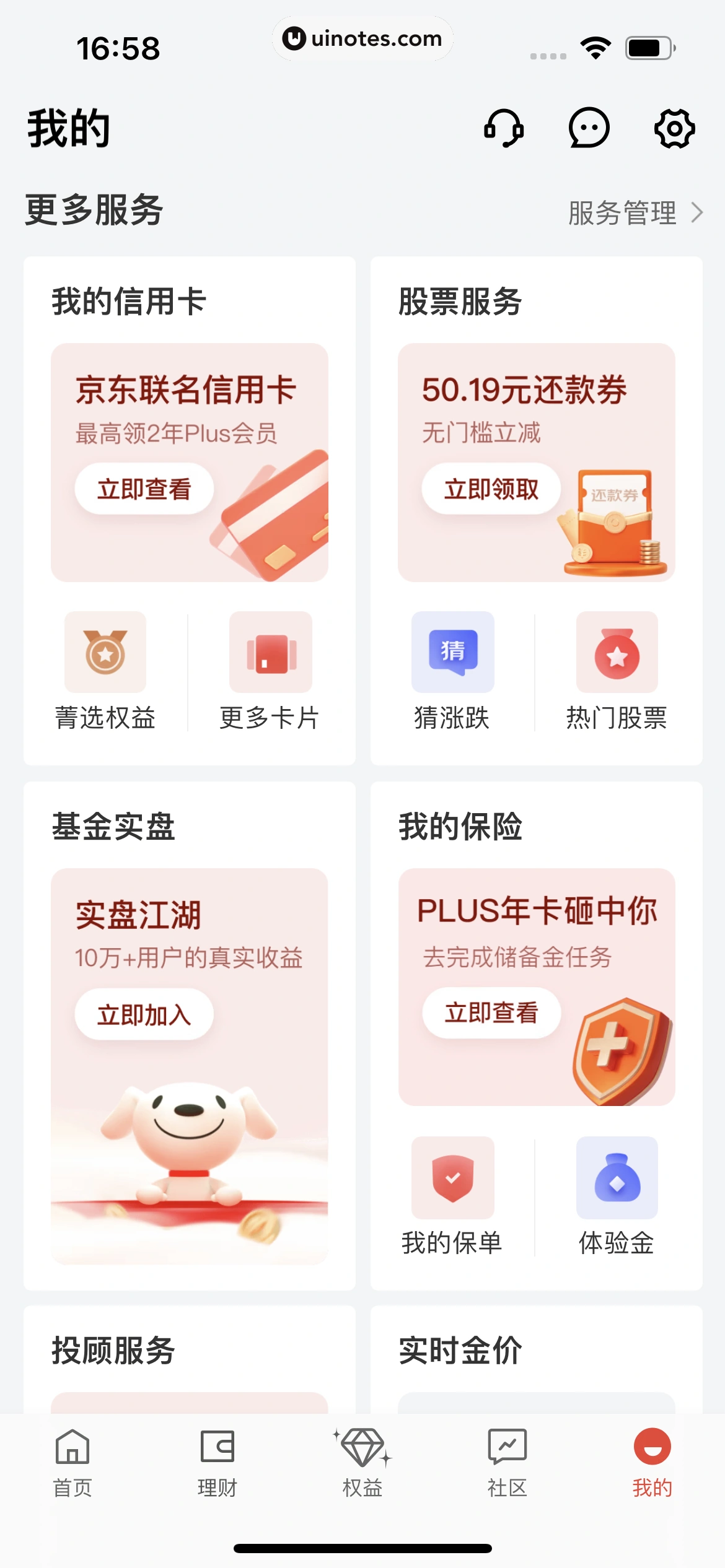Image resolution: width=725 pixels, height=1568 pixels.
Task: Select the 我的 profile tab
Action: pos(652,1463)
